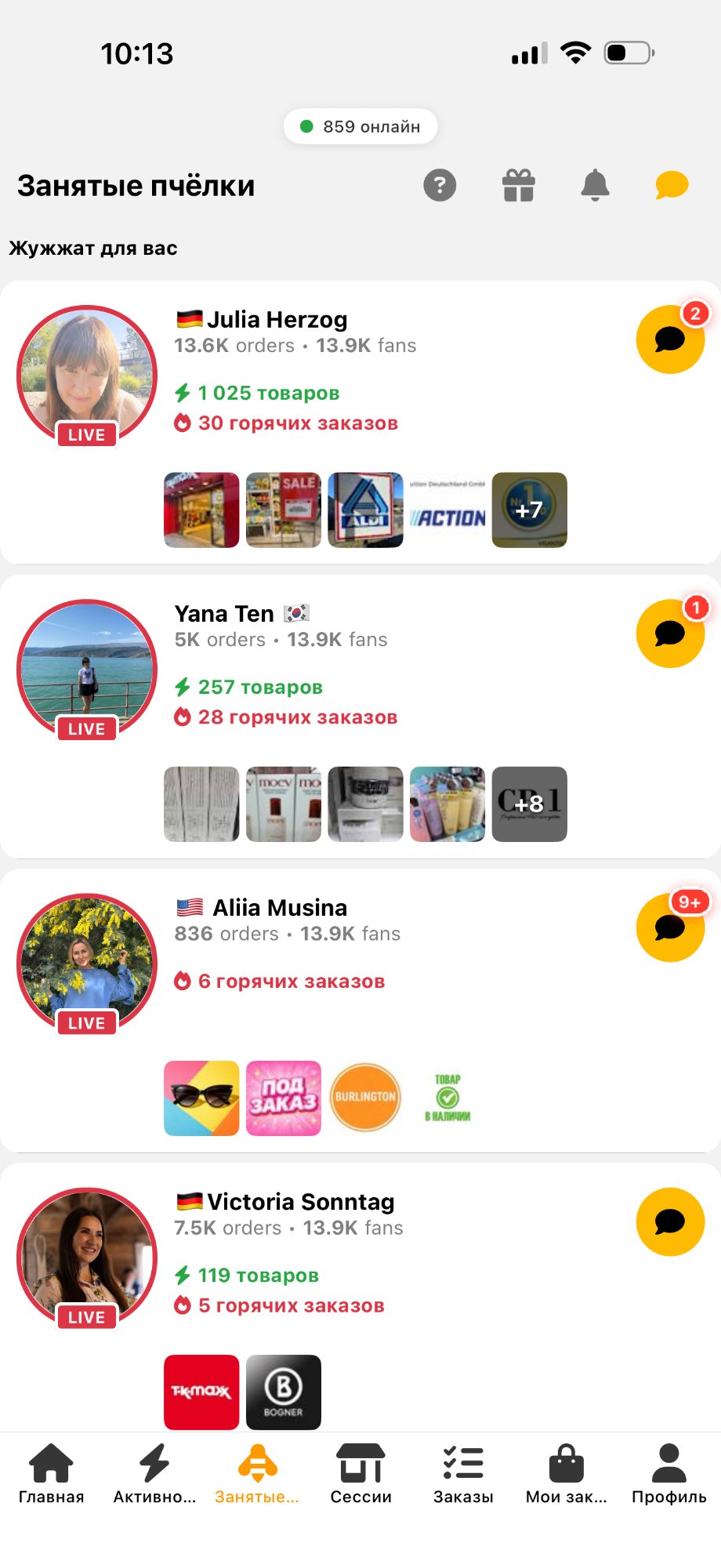721x1568 pixels.
Task: Chat with Victoria Sonntag
Action: click(x=670, y=1221)
